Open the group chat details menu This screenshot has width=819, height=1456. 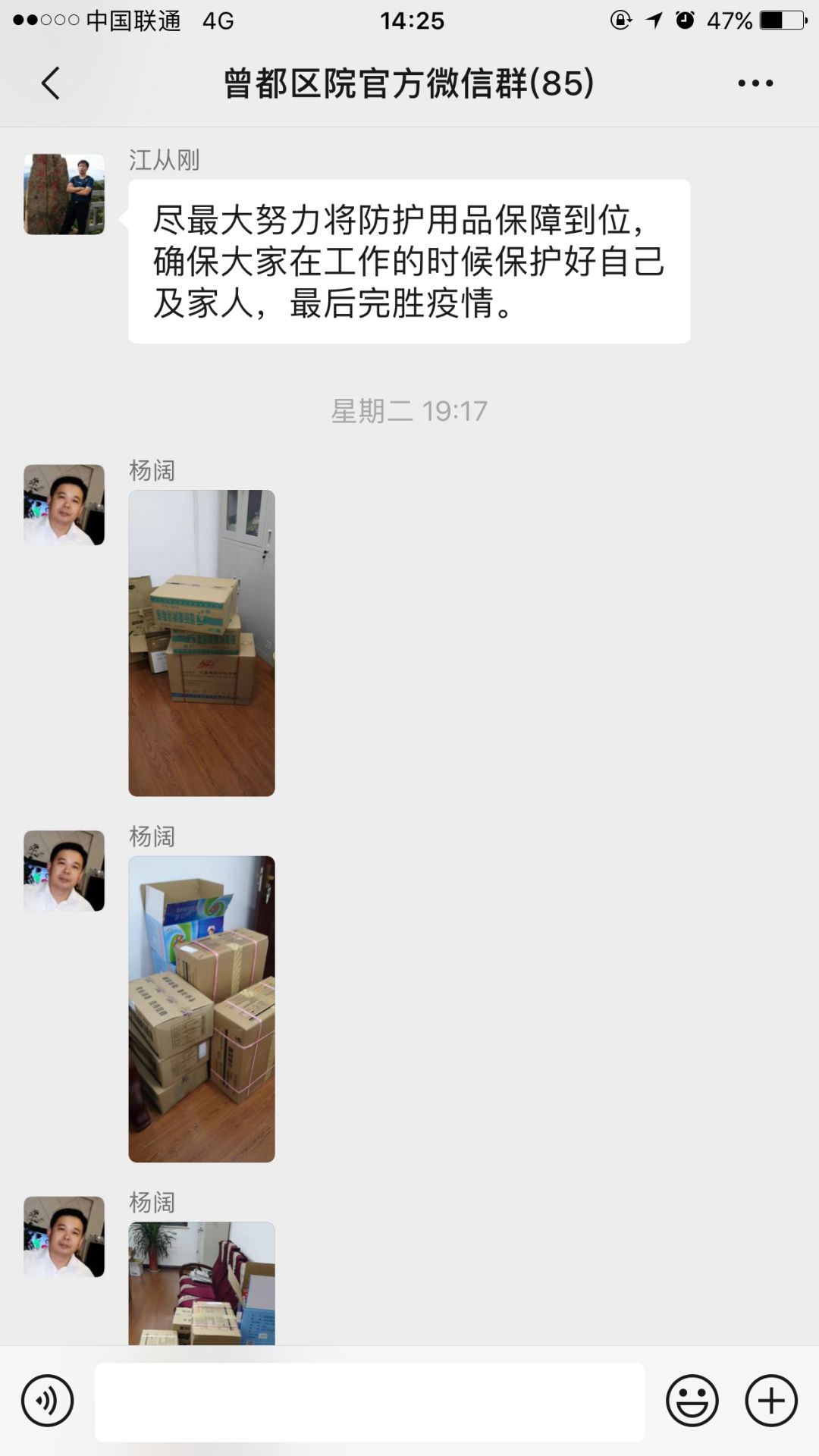[x=755, y=83]
